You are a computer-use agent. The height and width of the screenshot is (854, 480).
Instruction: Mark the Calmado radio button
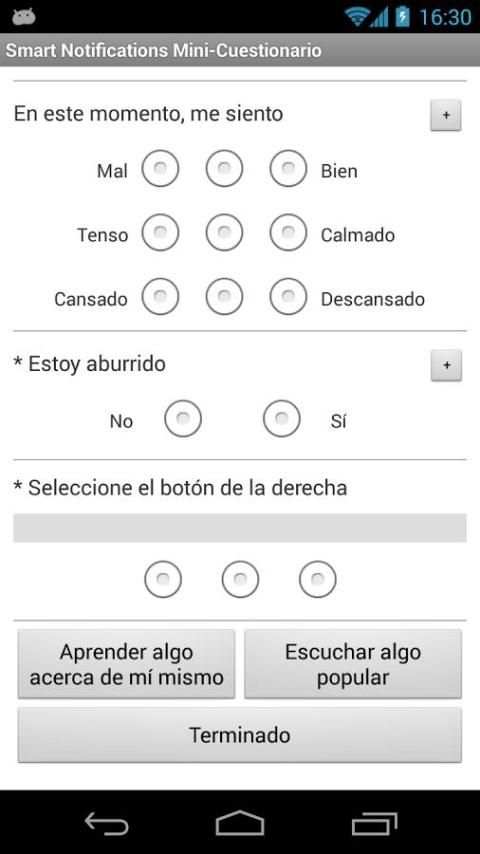[x=288, y=233]
